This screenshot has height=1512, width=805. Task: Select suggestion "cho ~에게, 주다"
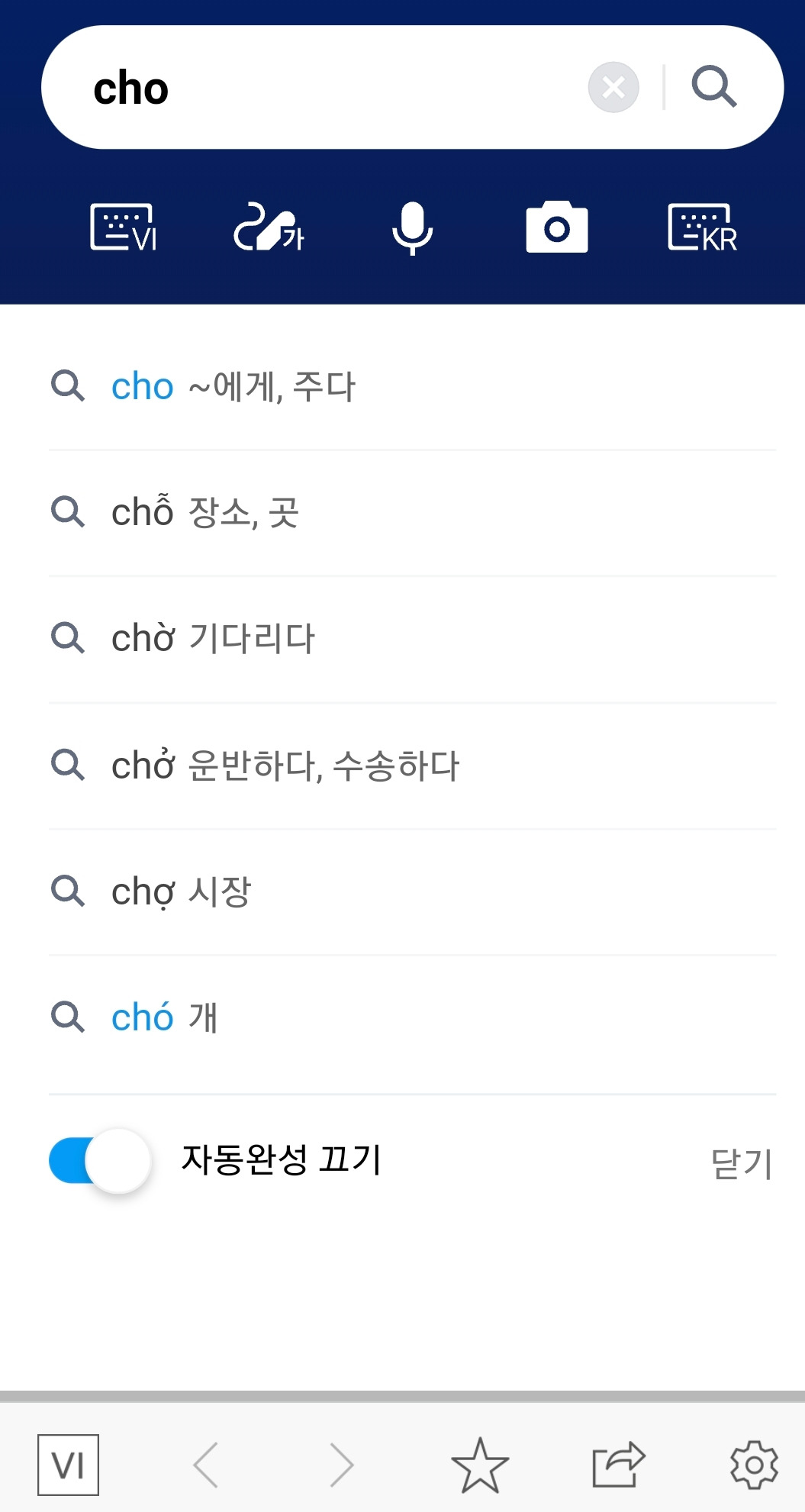pyautogui.click(x=413, y=387)
